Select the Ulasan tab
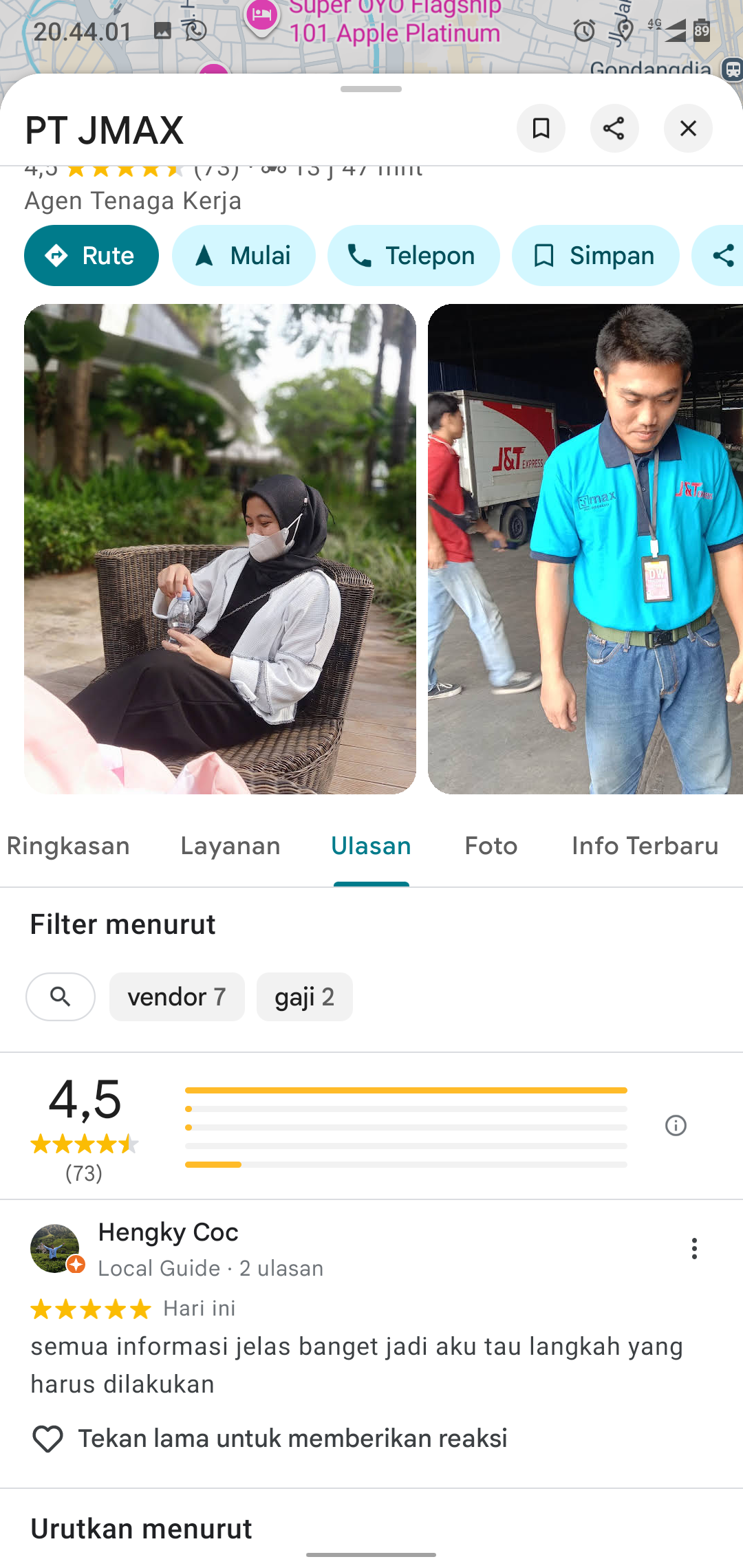 tap(371, 846)
